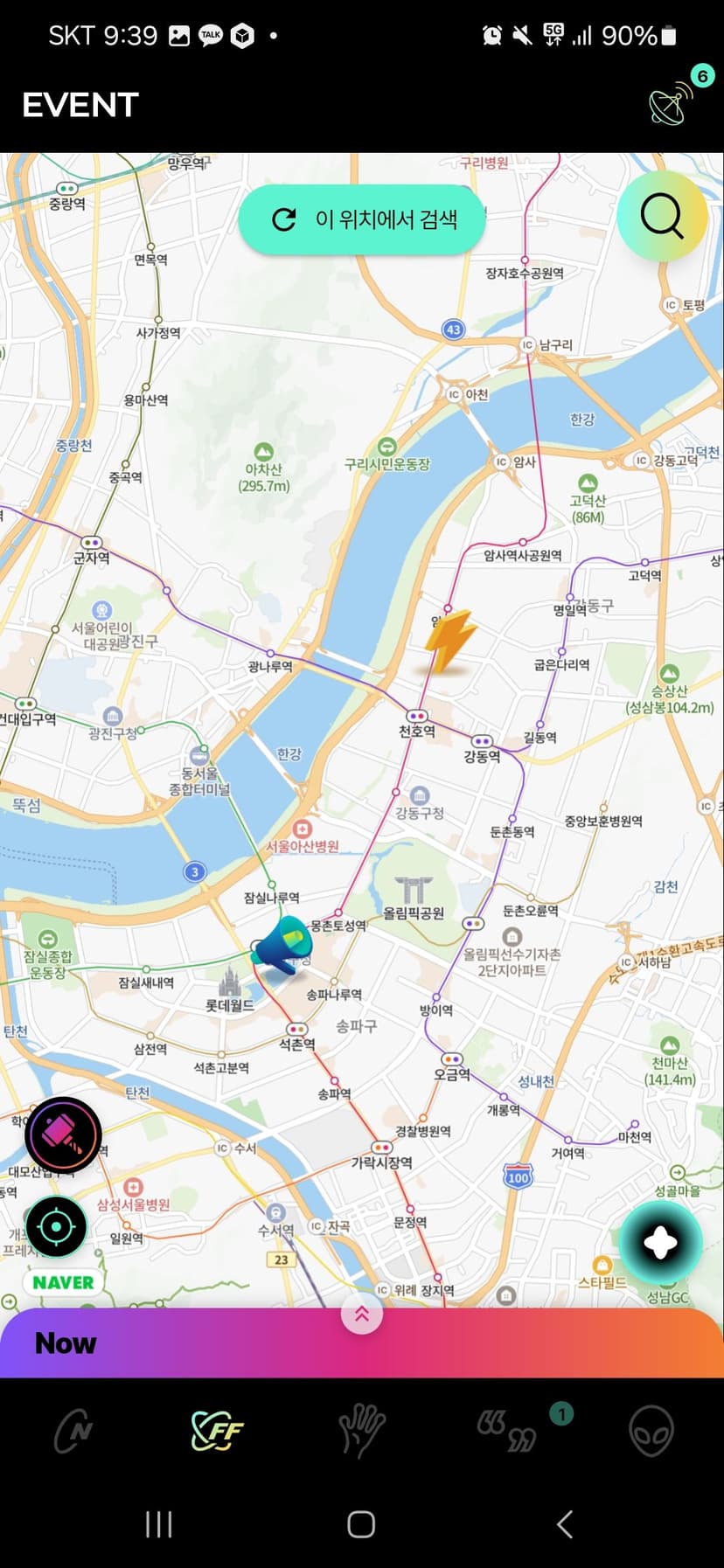Switch to the quotes tab

507,1432
